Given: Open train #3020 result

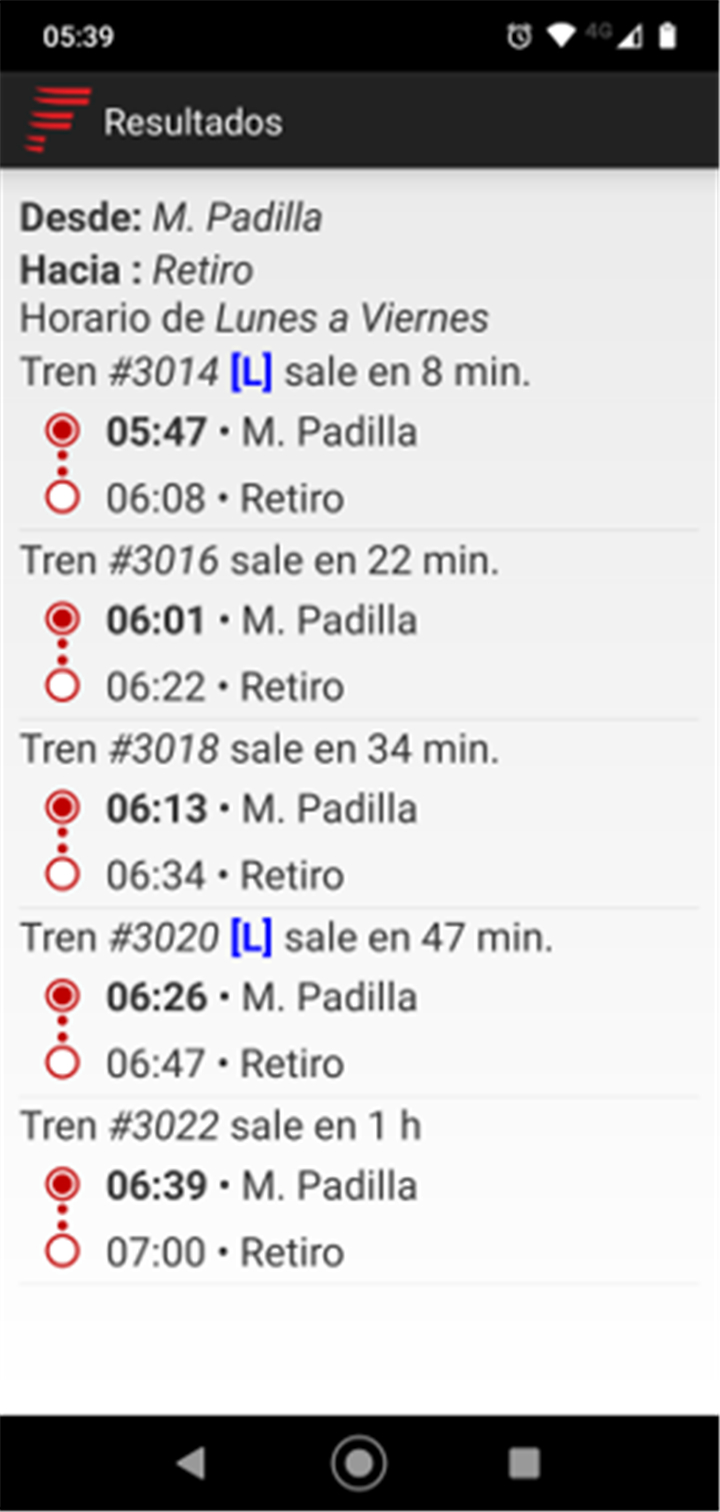Looking at the screenshot, I should [x=360, y=1002].
